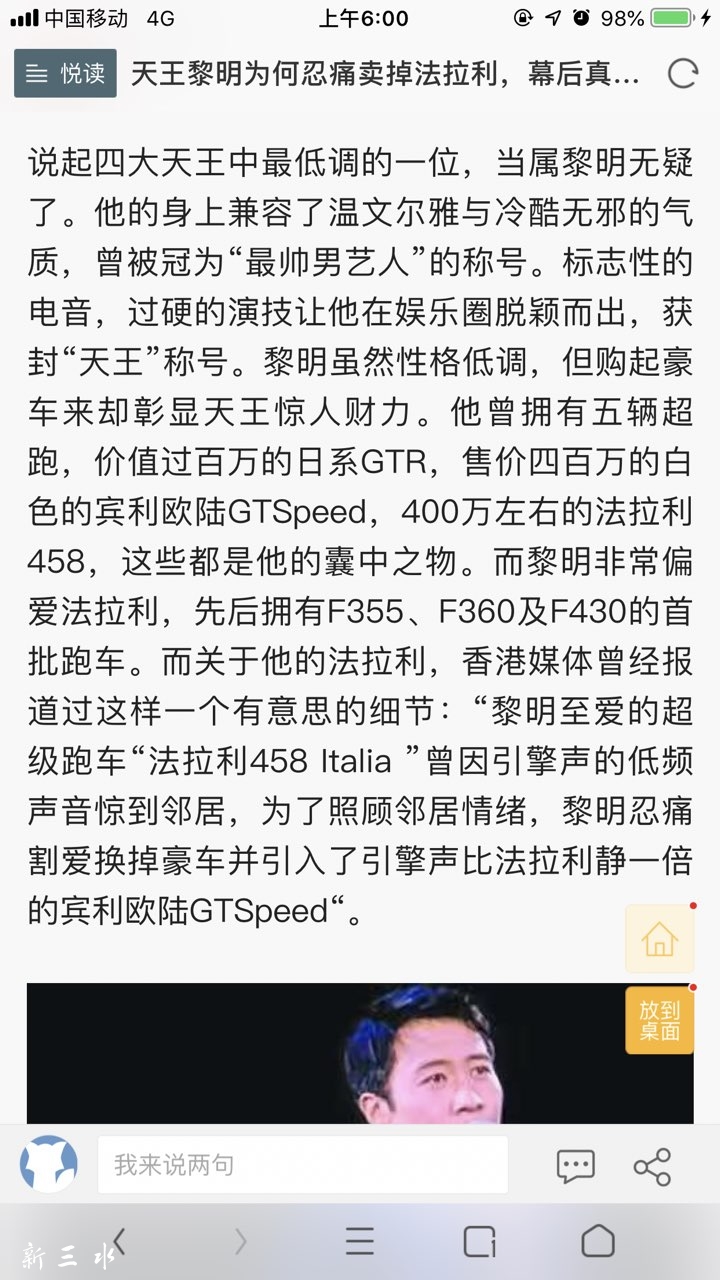Viewport: 720px width, 1280px height.
Task: Tap the orange home shortcut button
Action: (659, 939)
